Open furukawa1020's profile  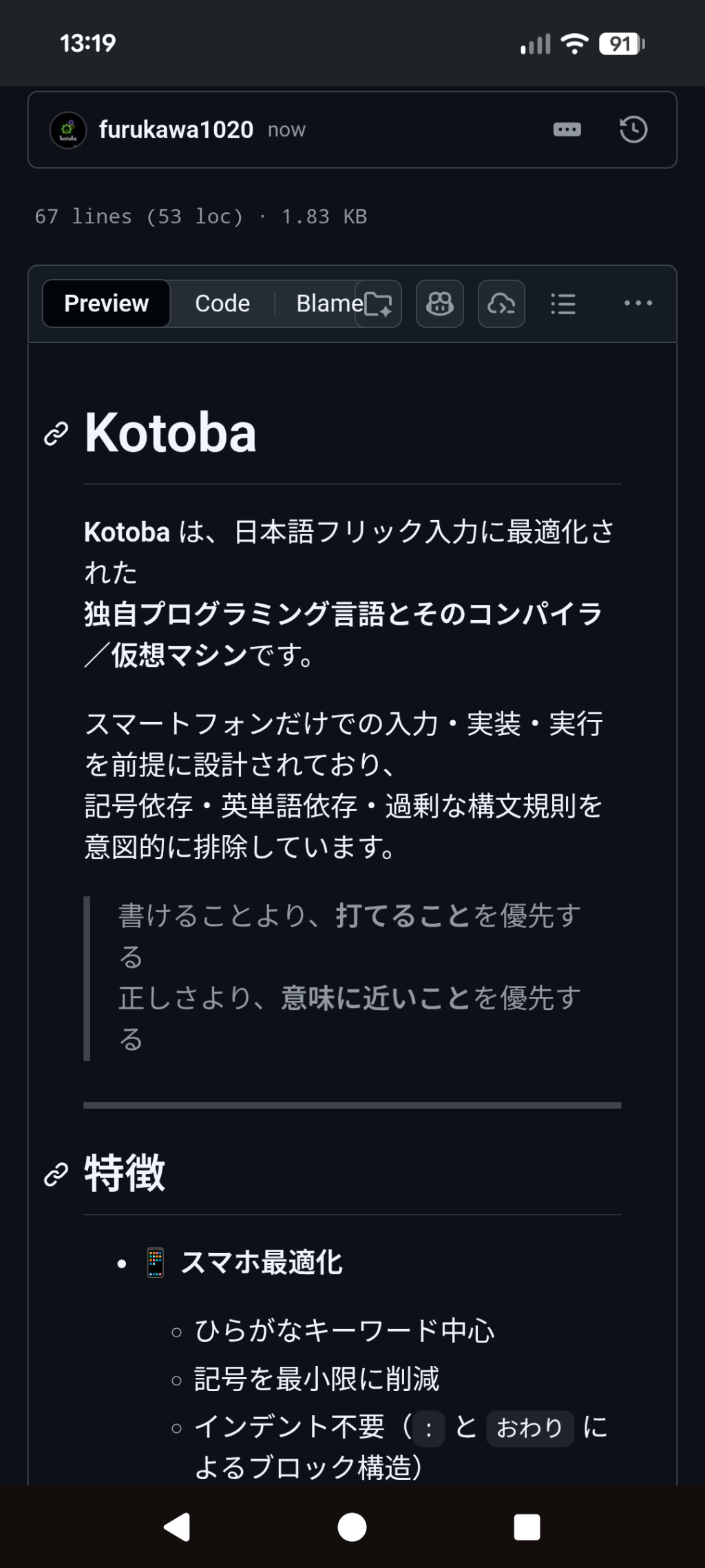pos(176,130)
